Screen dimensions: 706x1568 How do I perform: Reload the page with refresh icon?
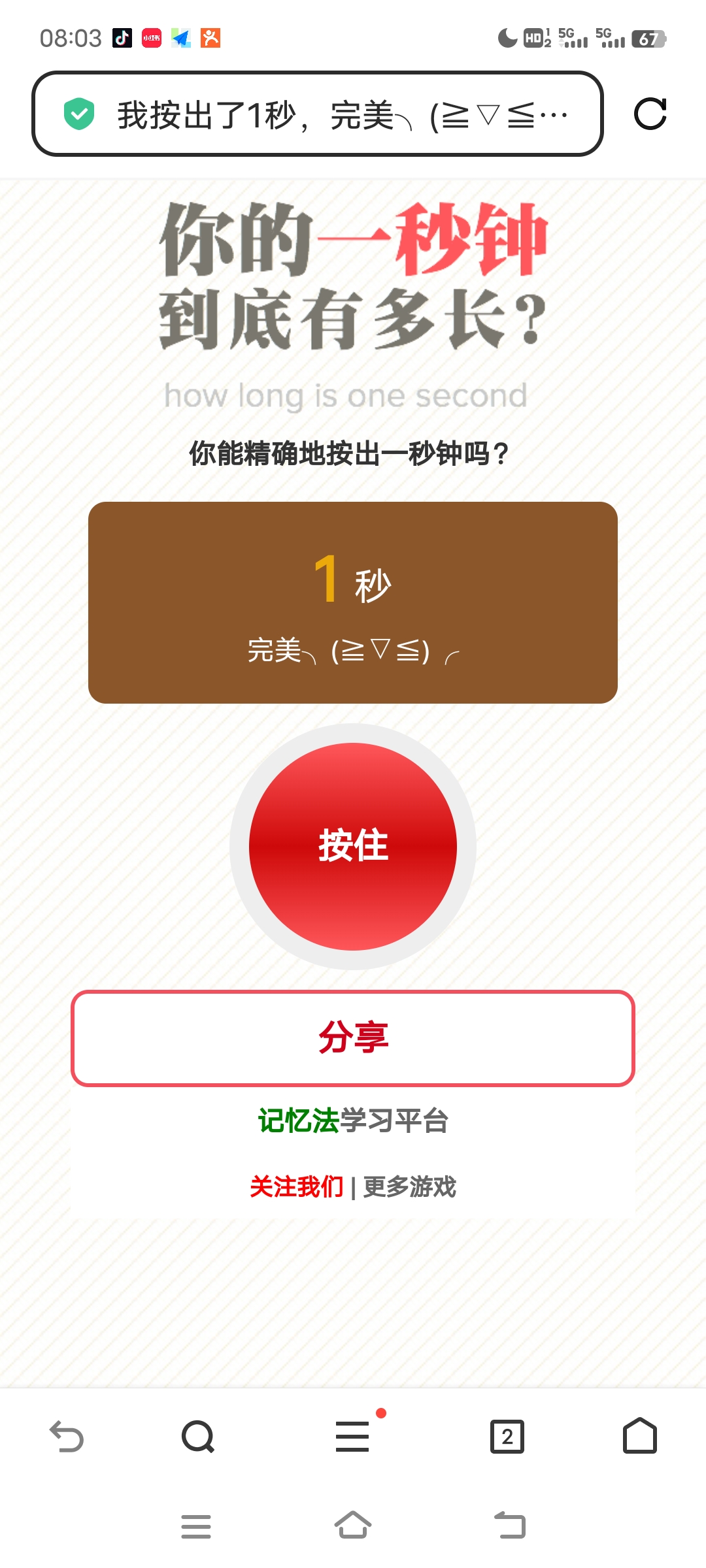coord(650,114)
